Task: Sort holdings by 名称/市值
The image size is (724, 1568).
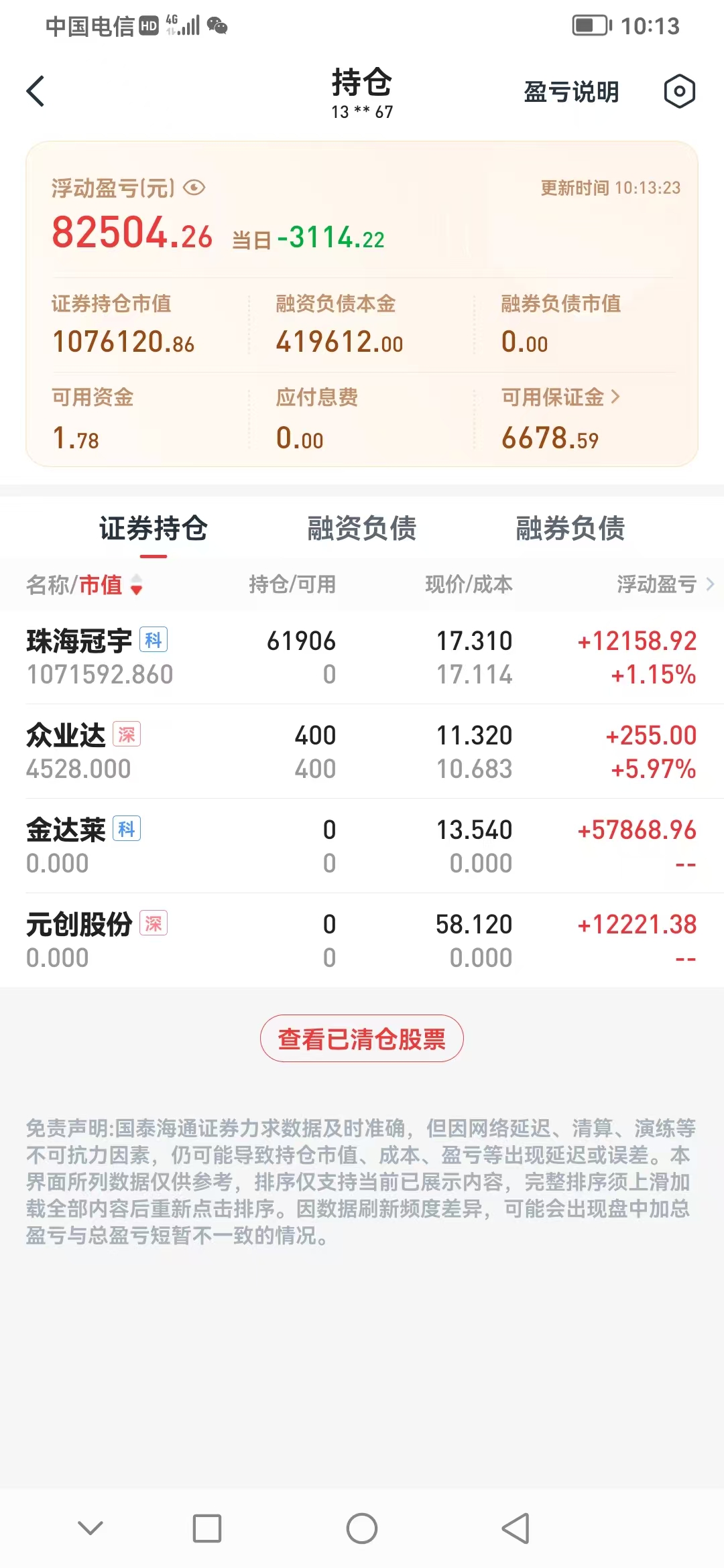Action: pos(84,584)
